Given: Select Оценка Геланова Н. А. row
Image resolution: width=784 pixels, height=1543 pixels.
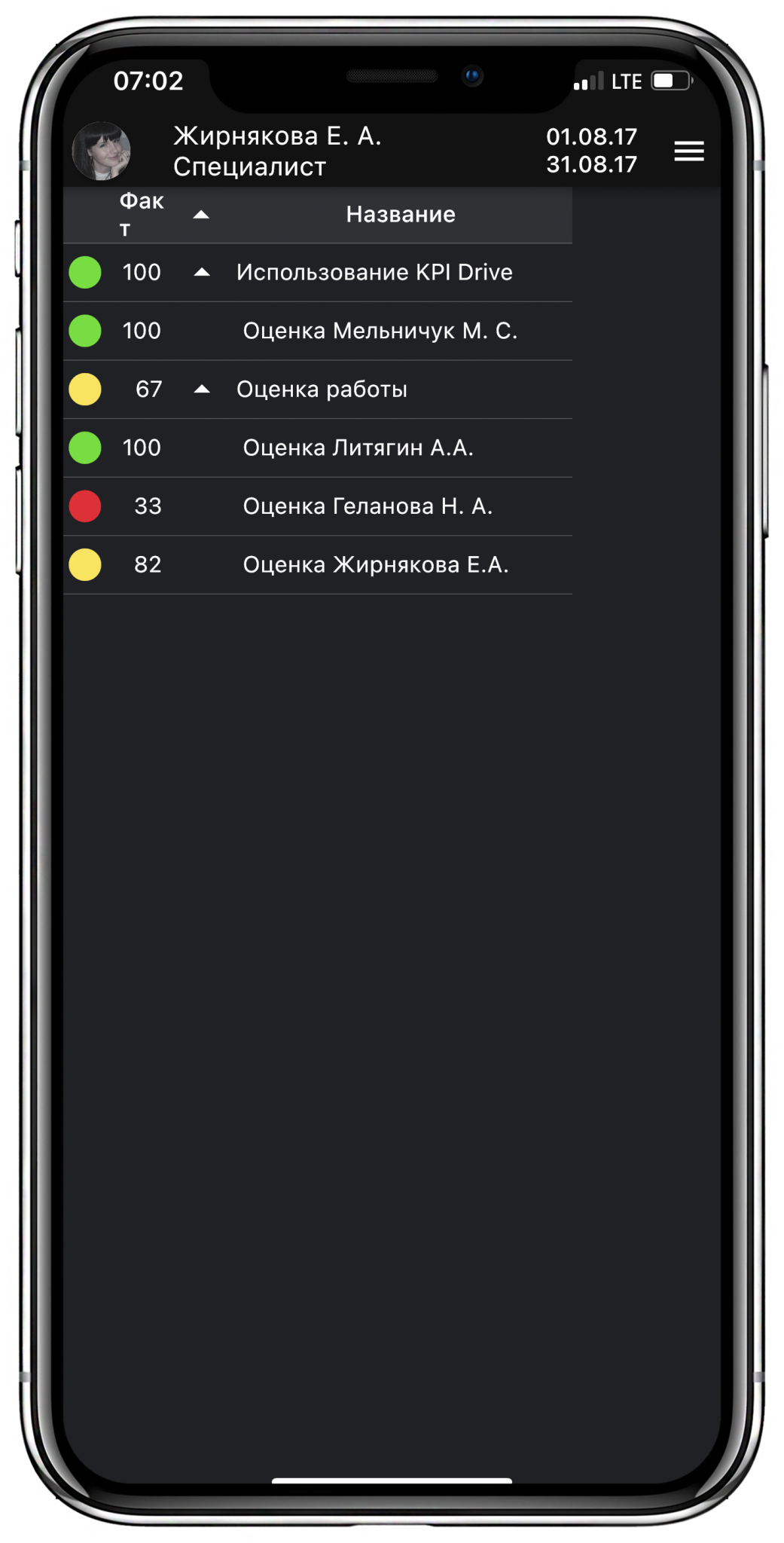Looking at the screenshot, I should click(x=318, y=506).
